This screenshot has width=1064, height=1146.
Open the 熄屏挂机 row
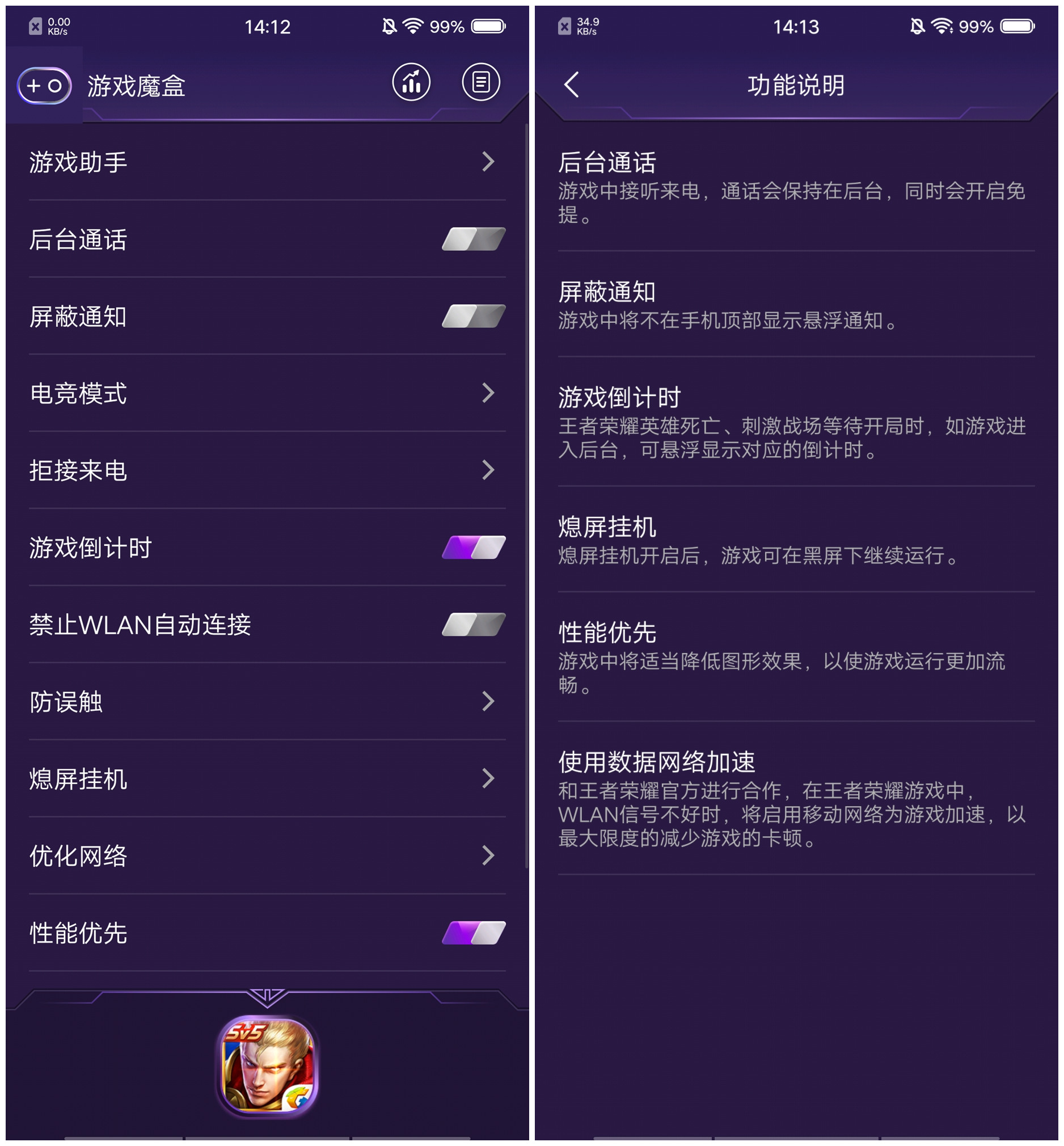click(x=267, y=778)
